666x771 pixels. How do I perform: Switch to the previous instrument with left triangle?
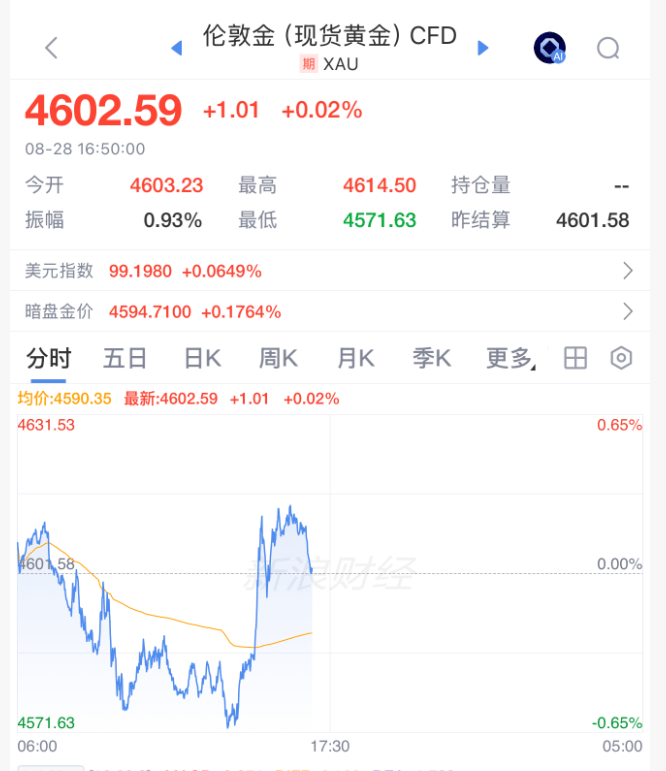click(x=177, y=48)
